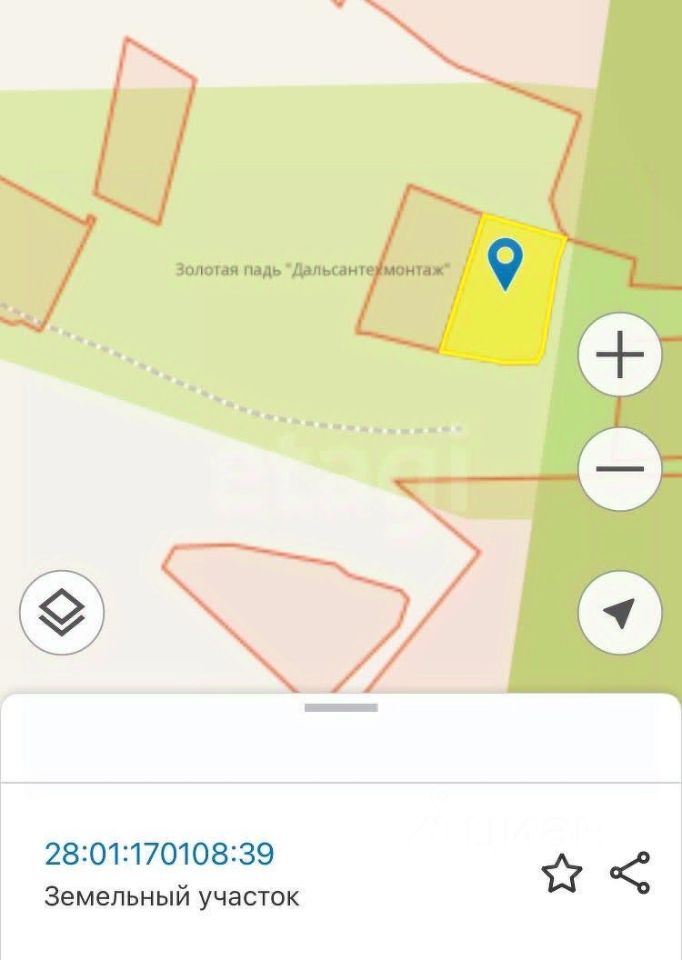Viewport: 682px width, 960px height.
Task: Open cadastral number 28:01:170108:39 details
Action: tap(159, 854)
